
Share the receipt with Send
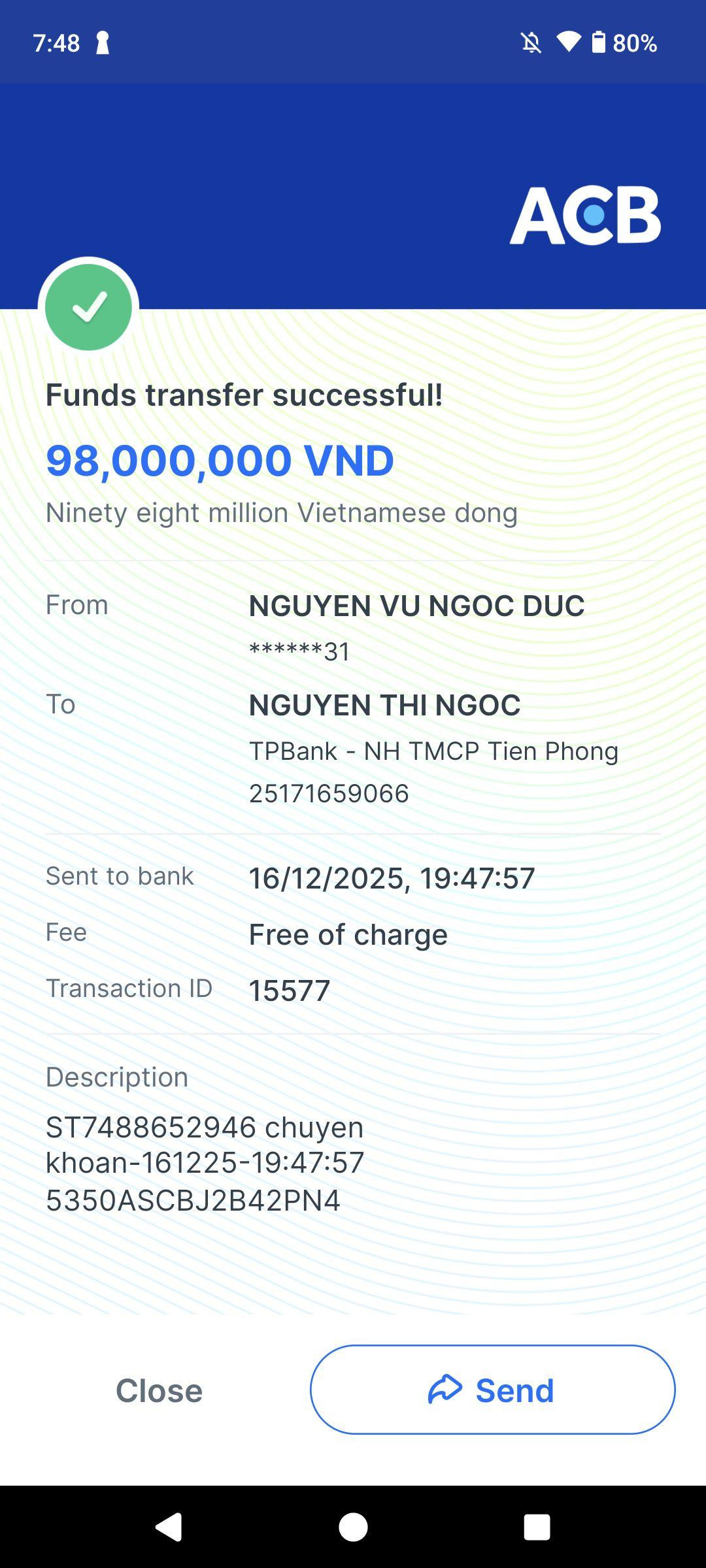coord(492,1390)
